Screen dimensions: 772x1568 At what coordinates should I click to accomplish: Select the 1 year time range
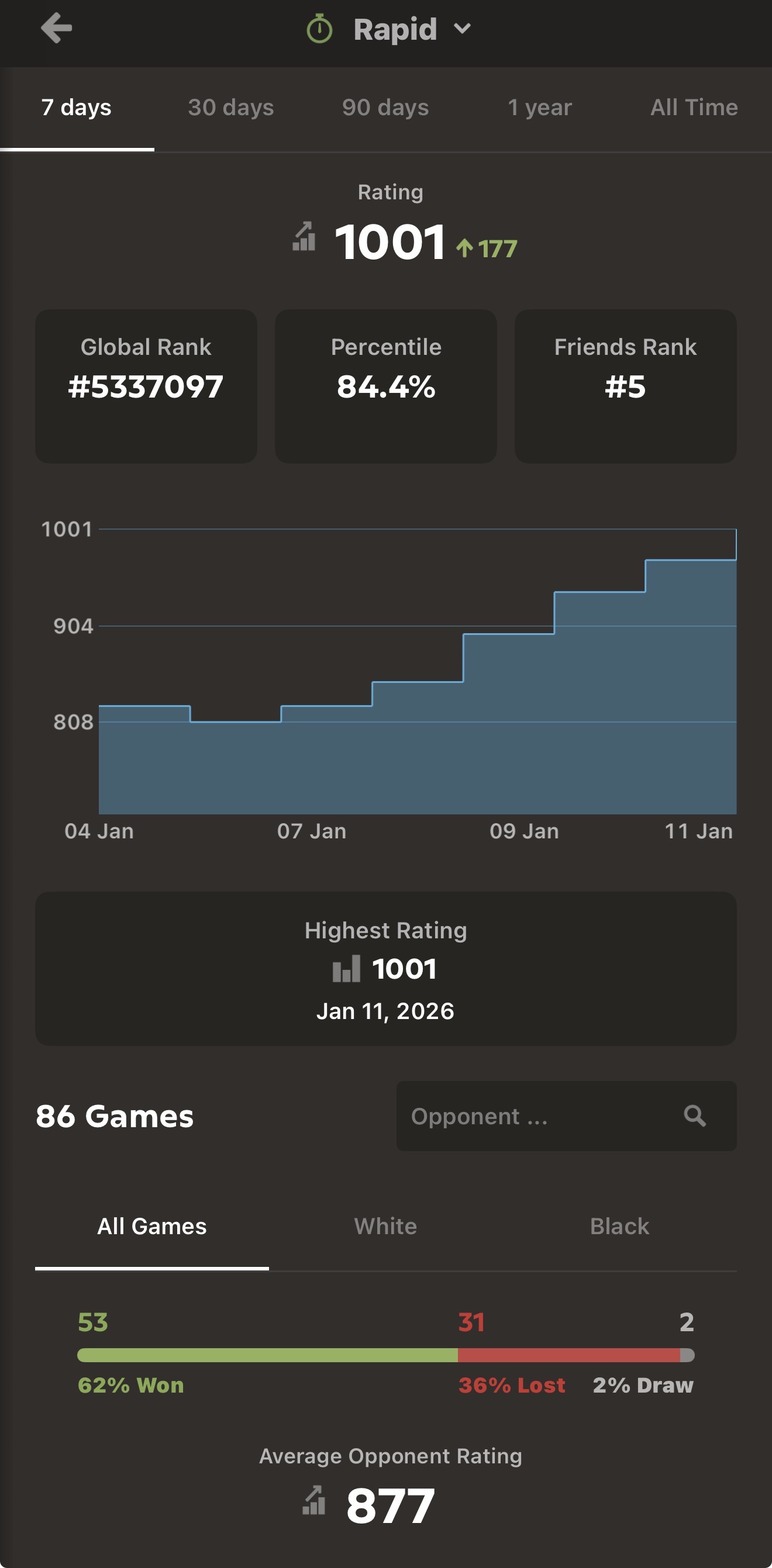(539, 108)
